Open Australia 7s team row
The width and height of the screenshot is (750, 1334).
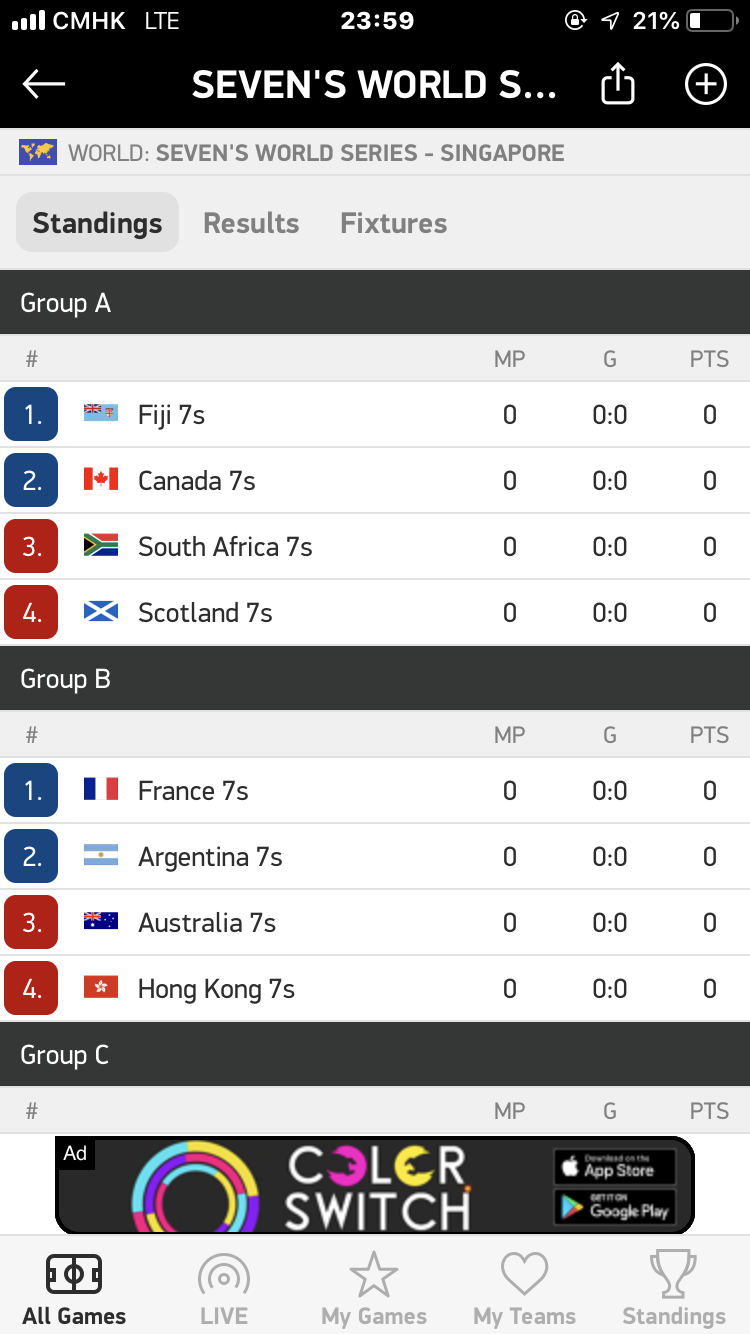tap(375, 923)
